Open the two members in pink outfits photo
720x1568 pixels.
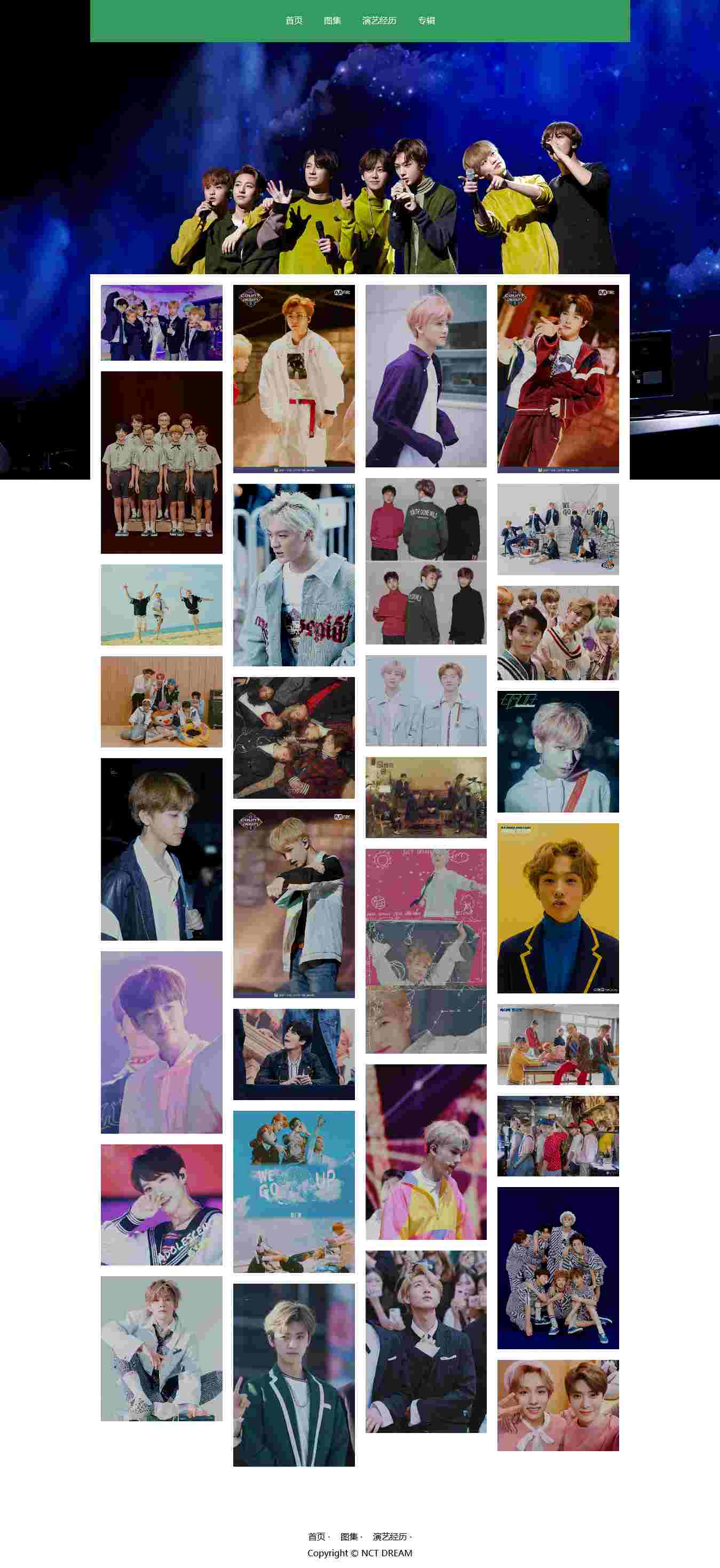[x=558, y=1405]
